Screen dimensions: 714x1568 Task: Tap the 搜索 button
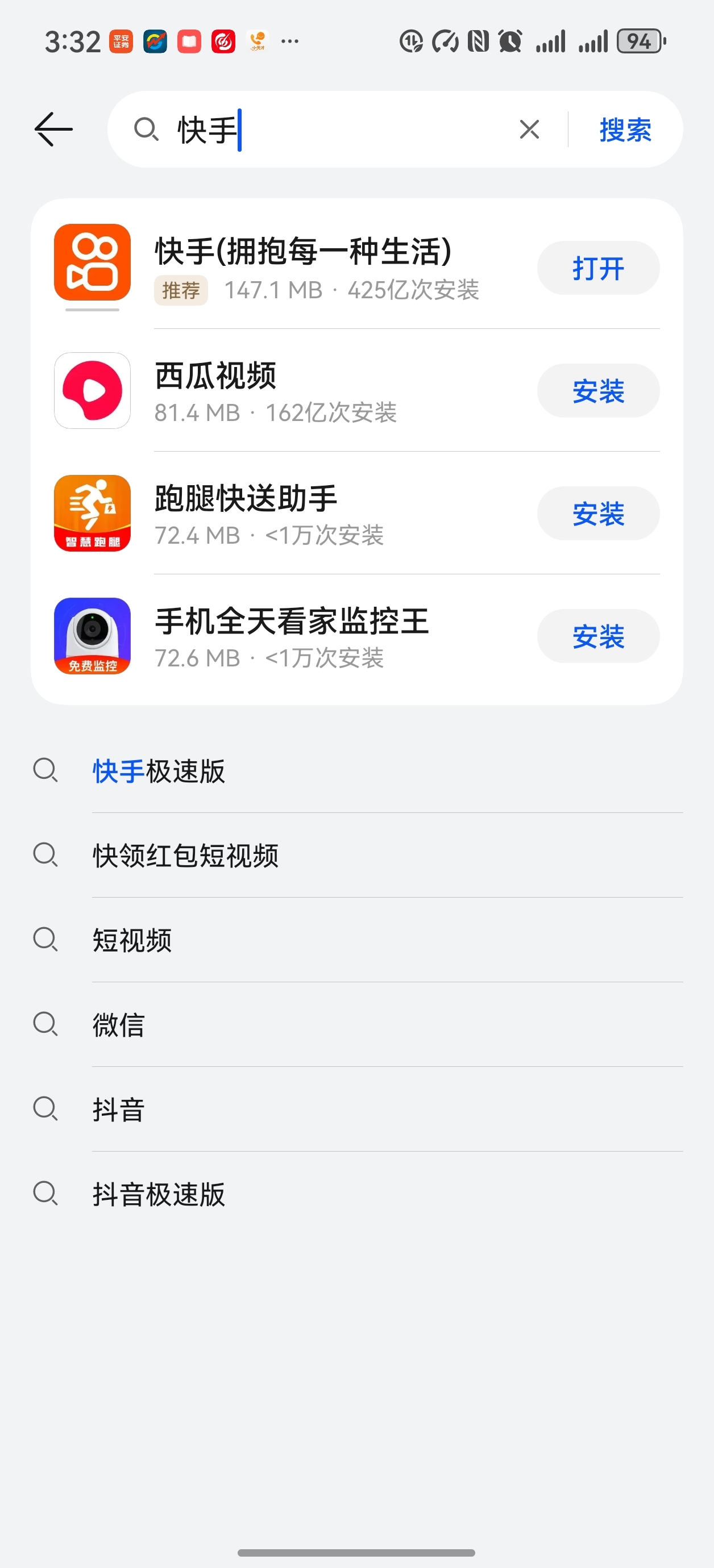click(x=625, y=130)
